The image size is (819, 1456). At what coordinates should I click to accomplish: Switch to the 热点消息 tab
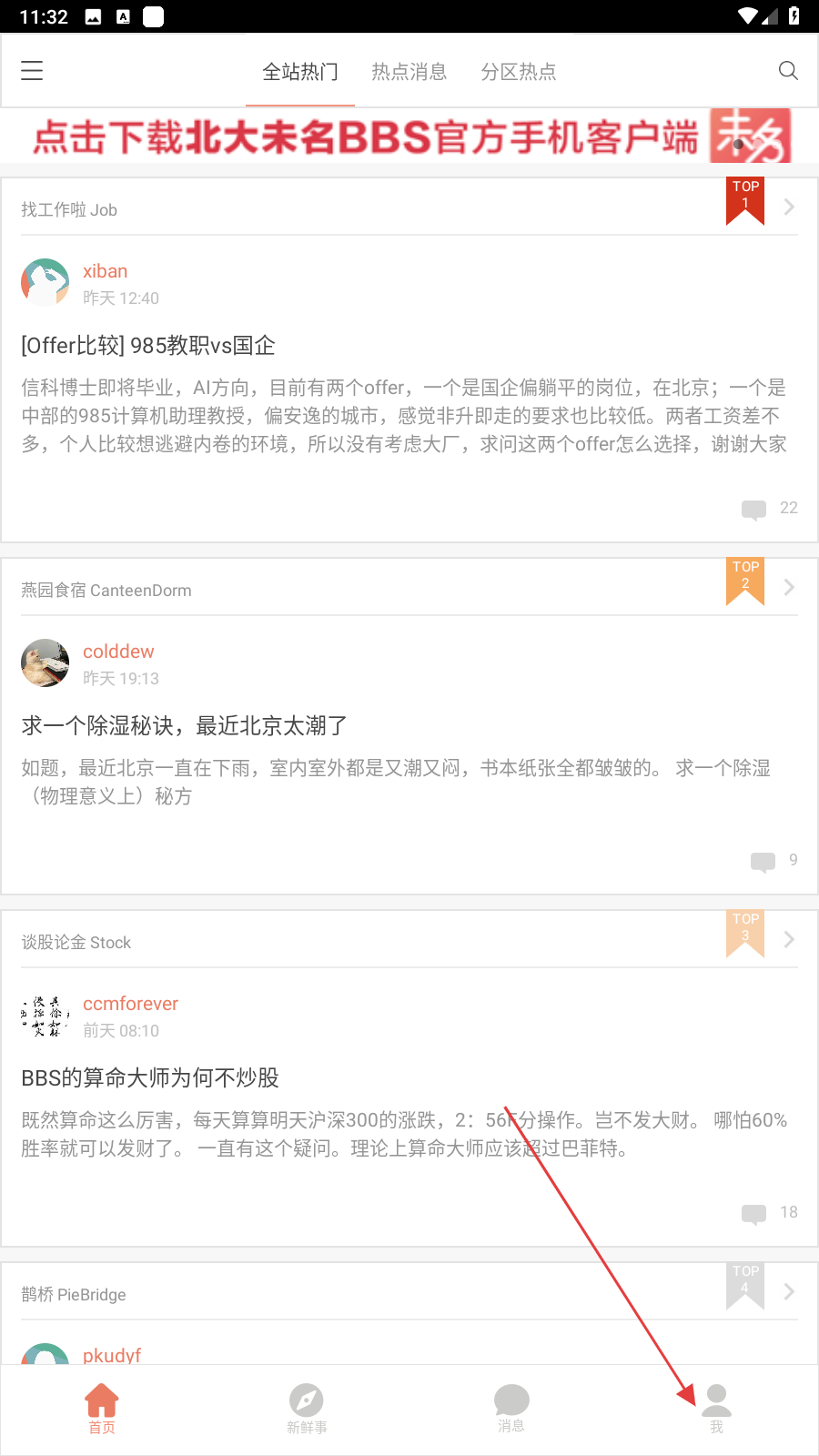409,72
